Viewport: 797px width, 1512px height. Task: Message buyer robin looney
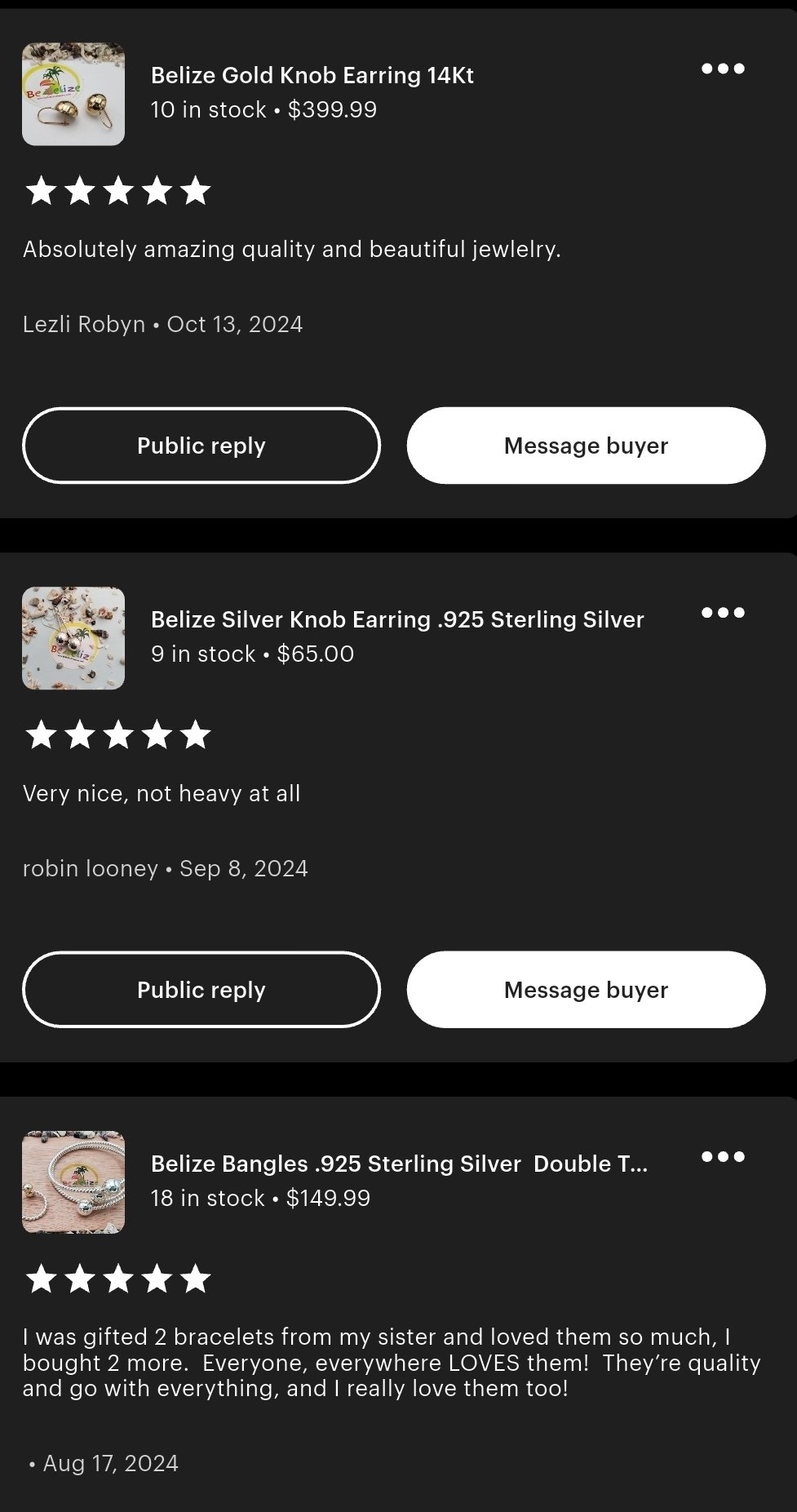pos(586,990)
